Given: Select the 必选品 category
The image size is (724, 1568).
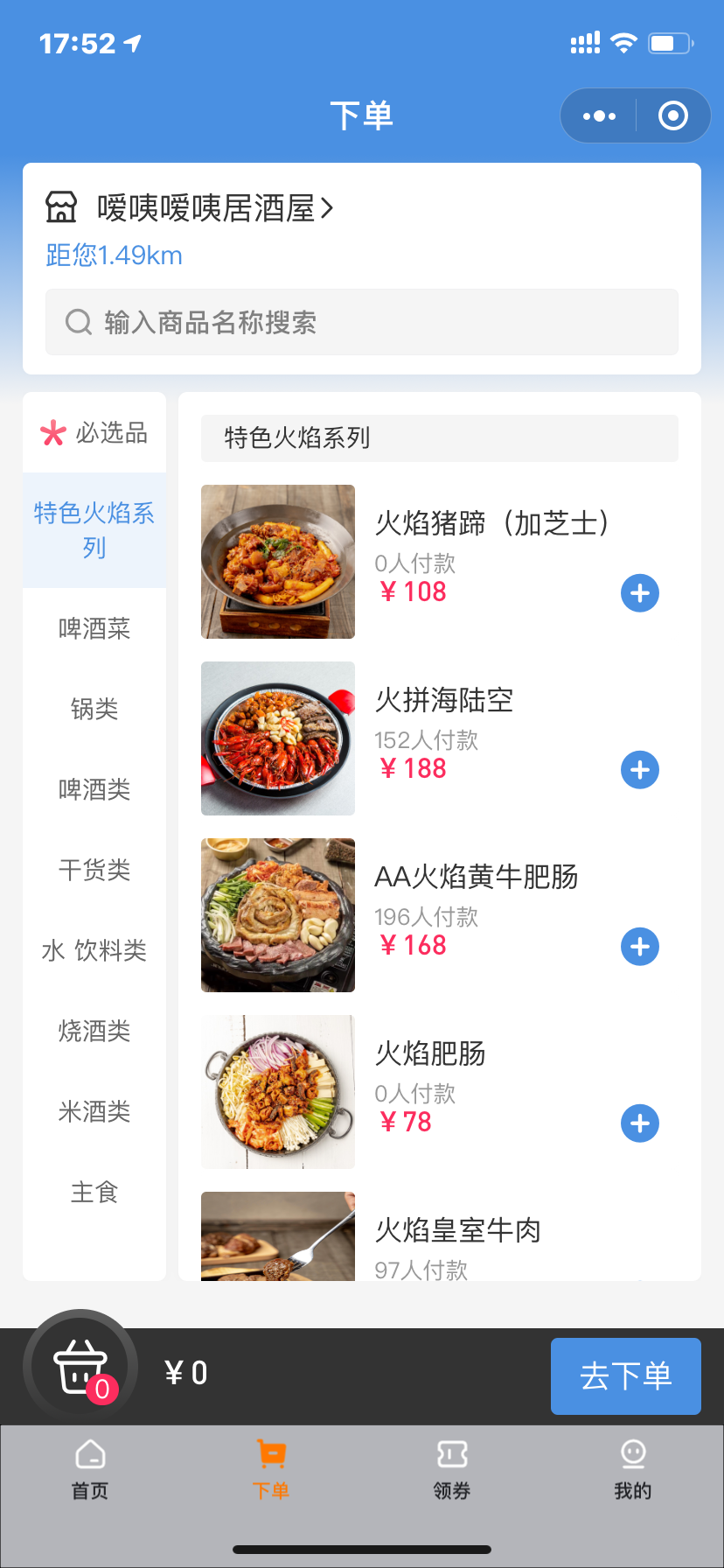Looking at the screenshot, I should tap(94, 432).
